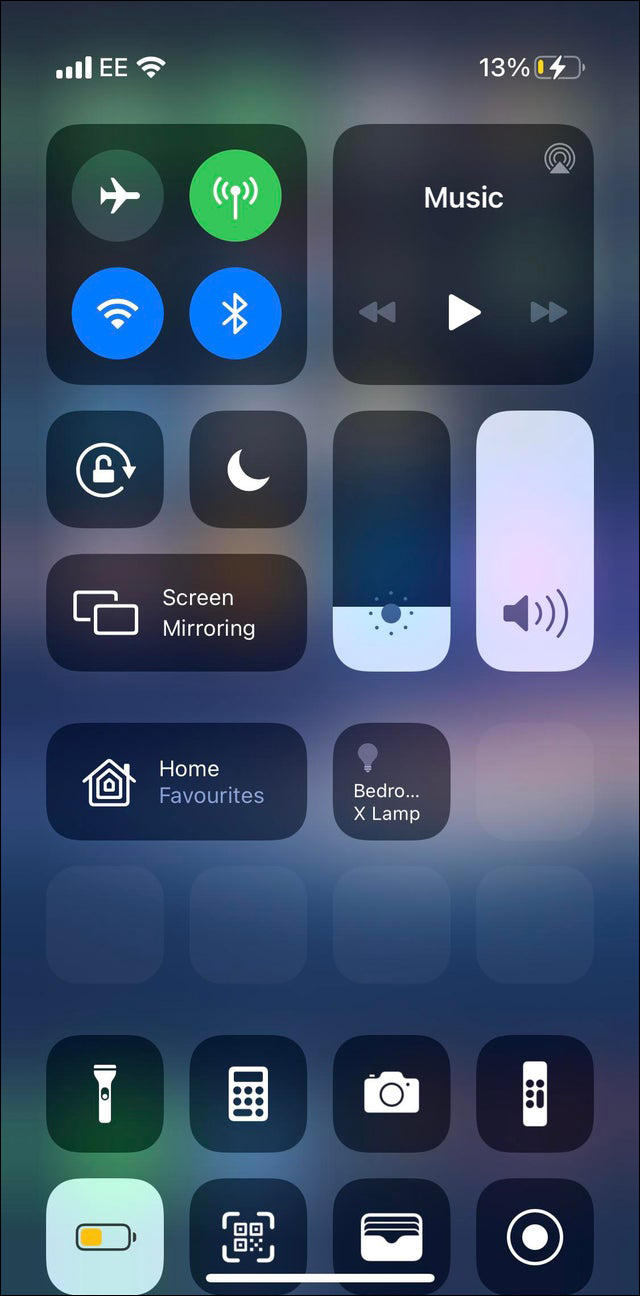Turn off Bluetooth
This screenshot has width=640, height=1296.
[235, 313]
